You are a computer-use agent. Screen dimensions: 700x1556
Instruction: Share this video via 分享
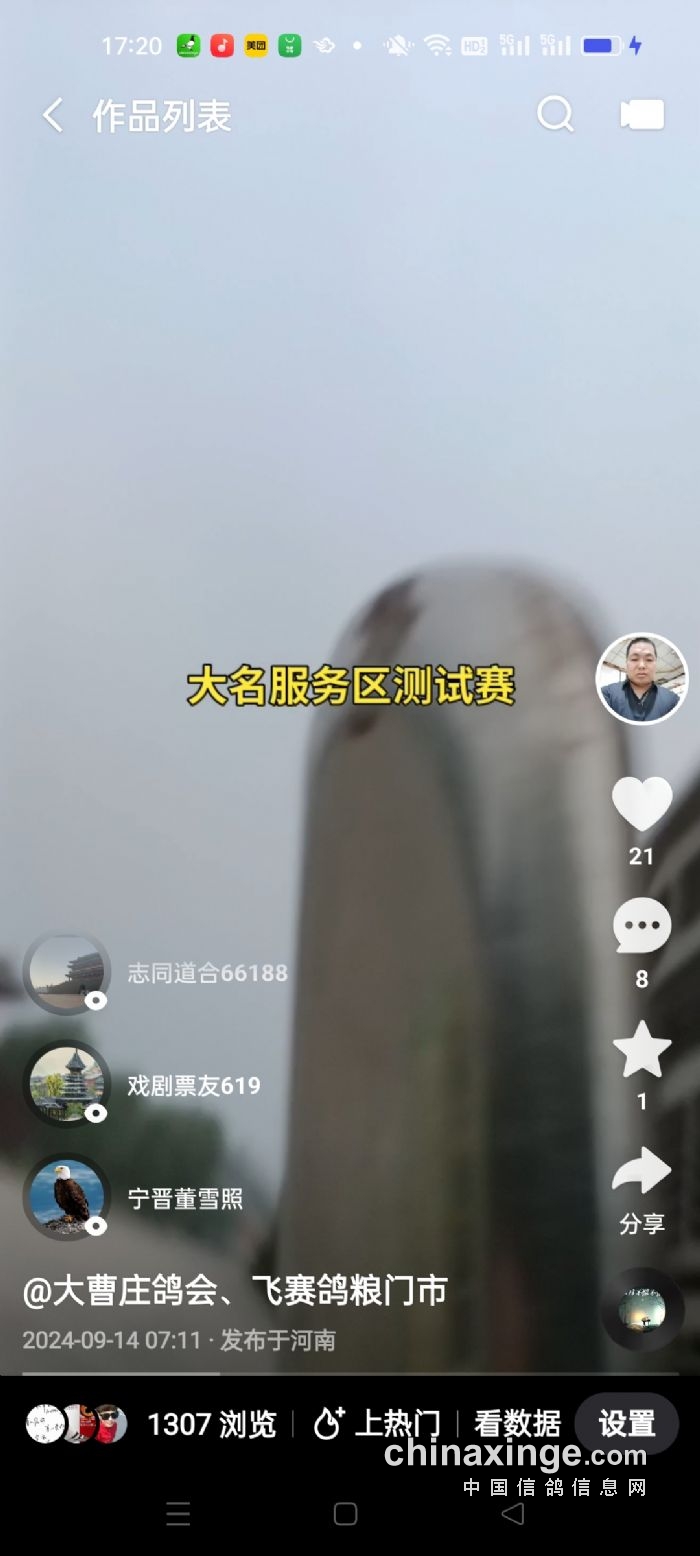tap(641, 1172)
